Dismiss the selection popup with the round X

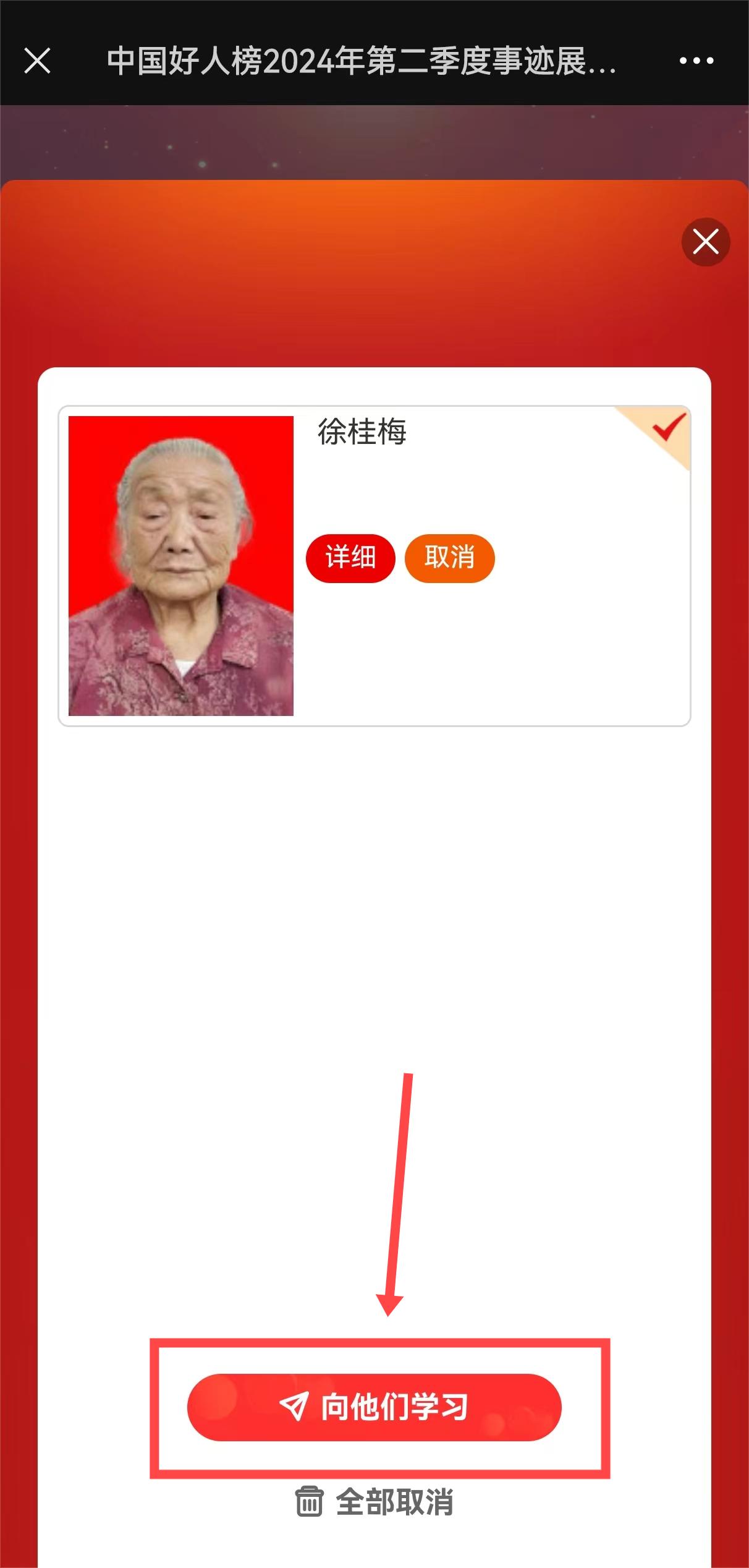click(x=705, y=242)
